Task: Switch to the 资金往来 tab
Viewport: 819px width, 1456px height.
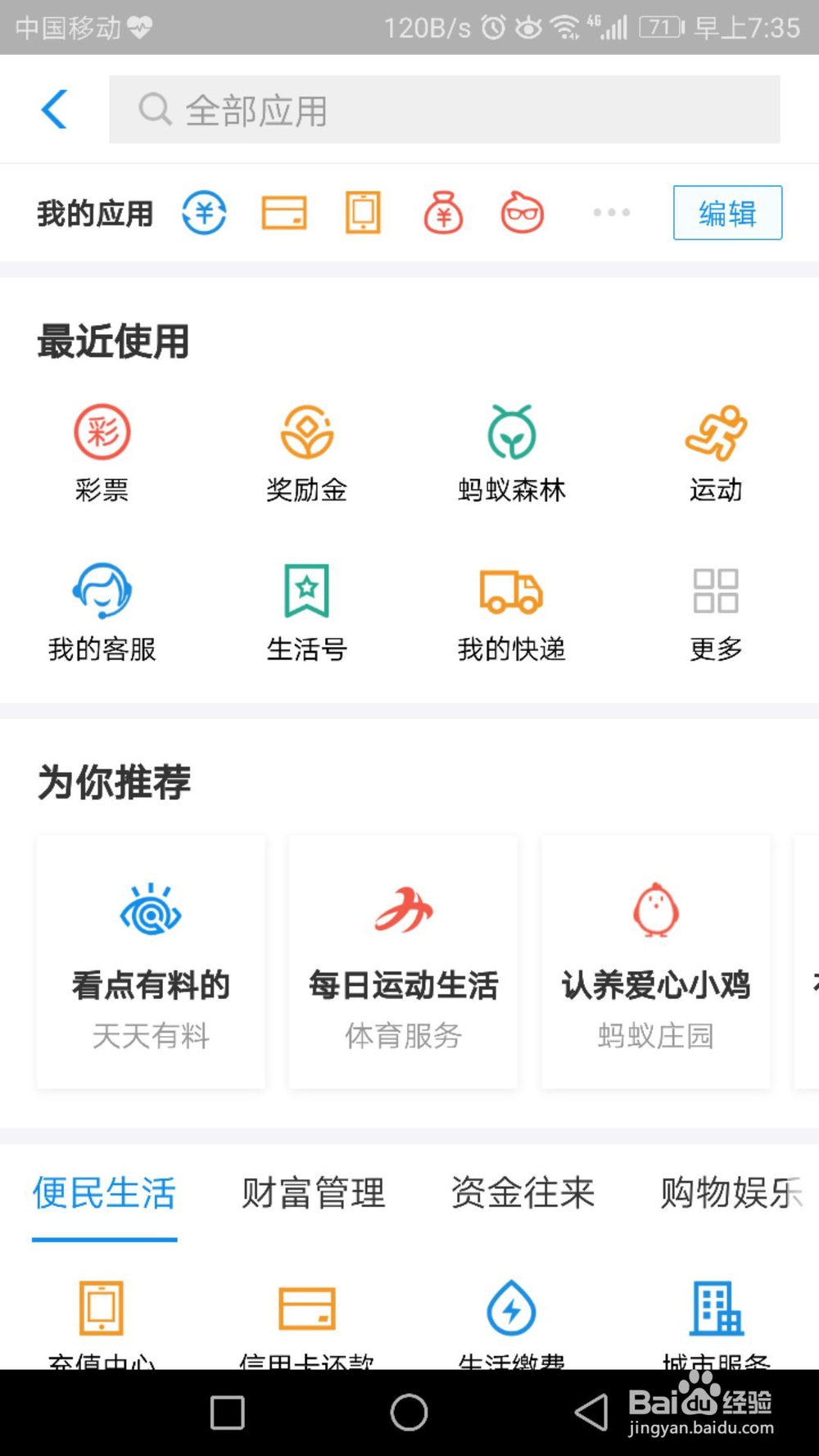Action: click(523, 1192)
